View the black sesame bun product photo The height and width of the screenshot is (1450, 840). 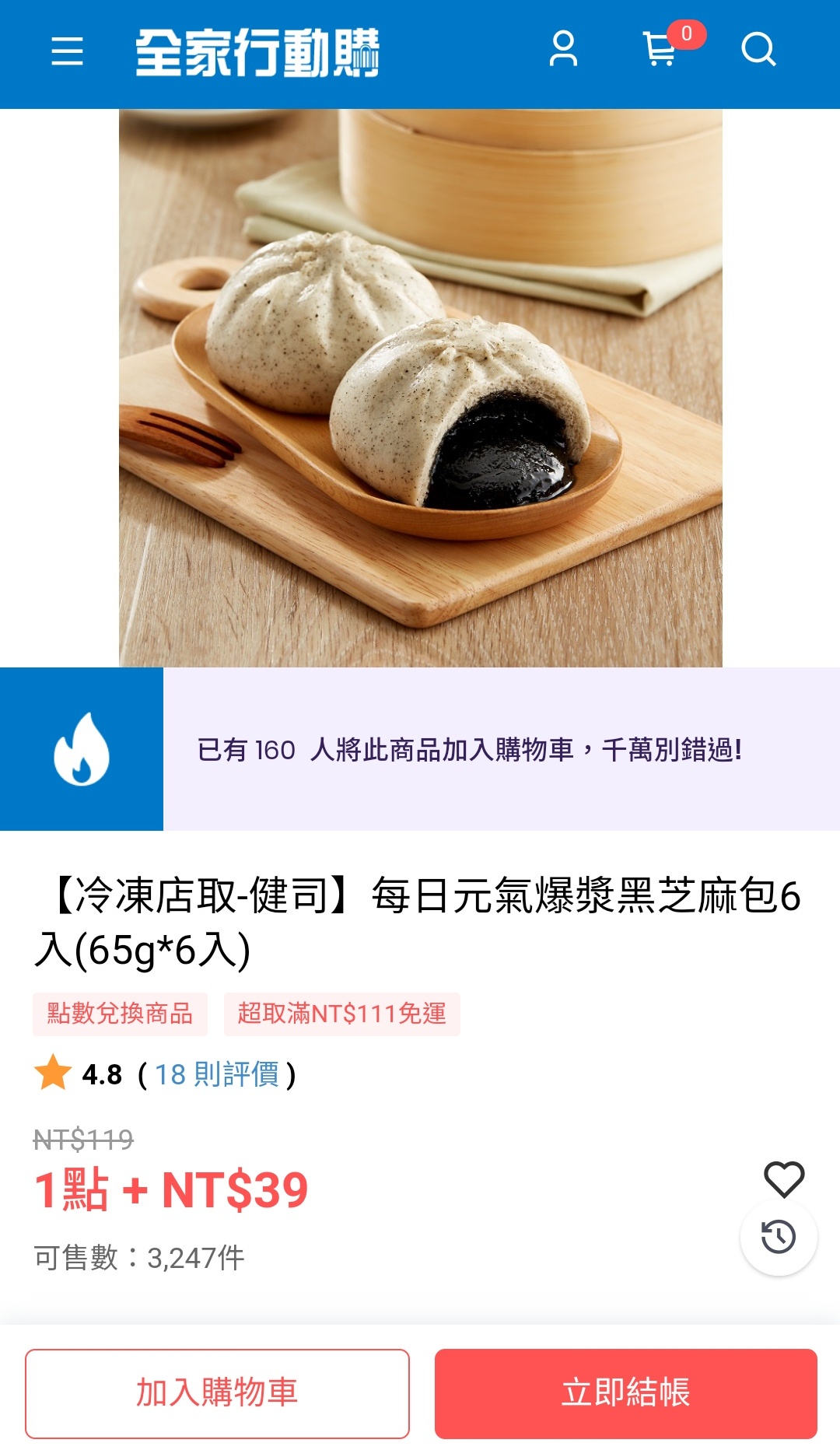click(x=420, y=387)
